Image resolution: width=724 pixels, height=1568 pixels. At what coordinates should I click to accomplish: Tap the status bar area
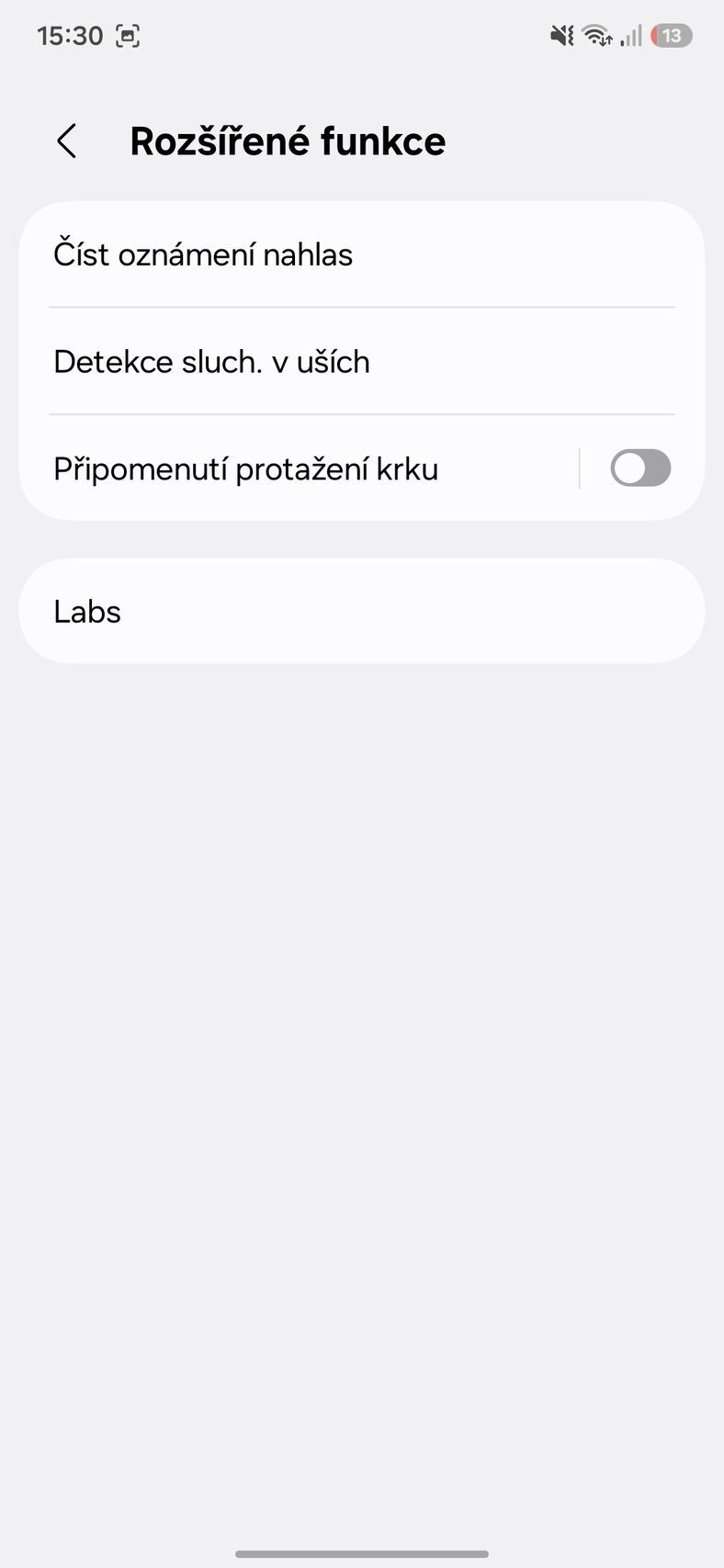point(362,36)
